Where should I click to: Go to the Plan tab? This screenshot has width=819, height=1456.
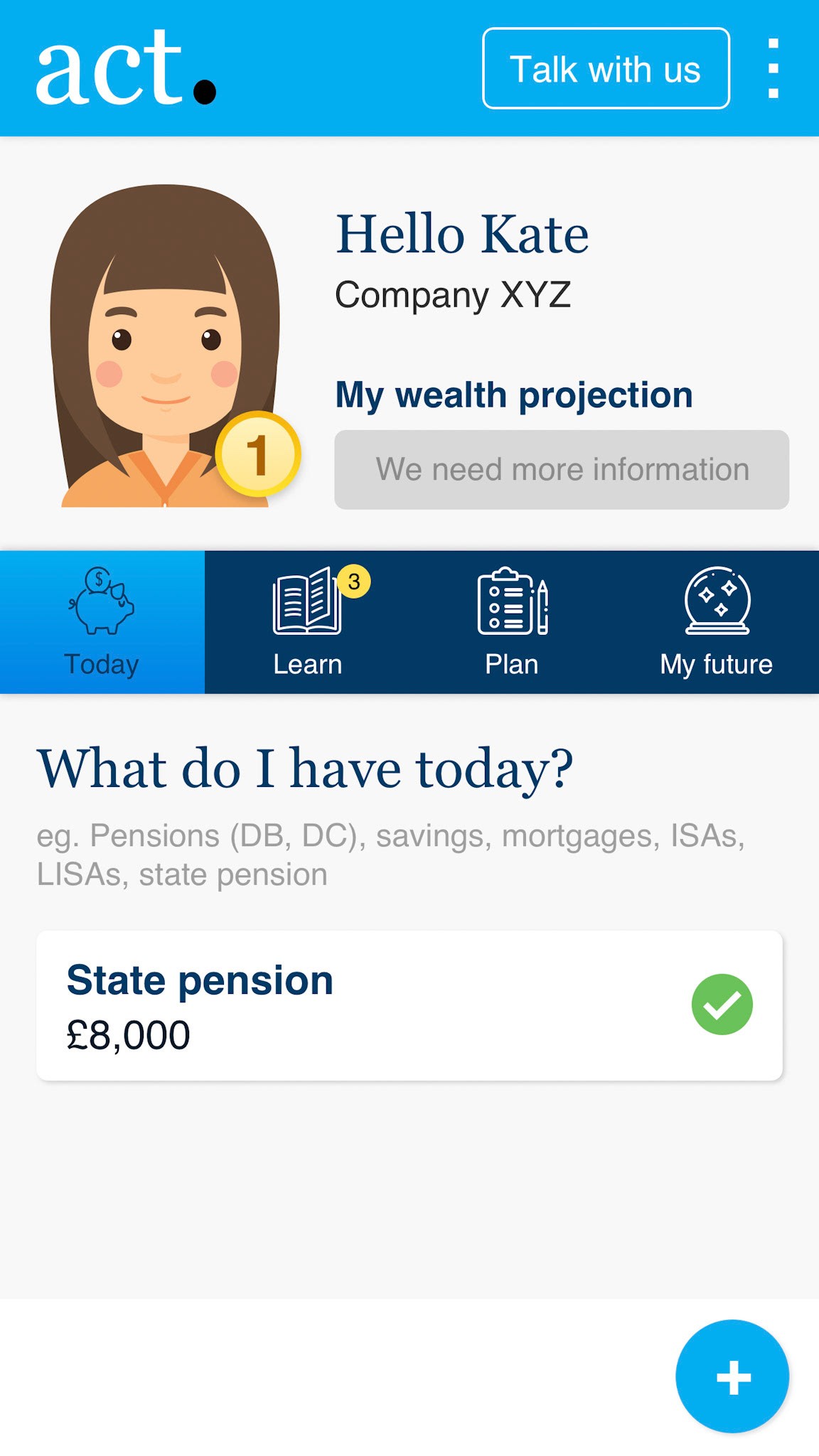click(512, 622)
